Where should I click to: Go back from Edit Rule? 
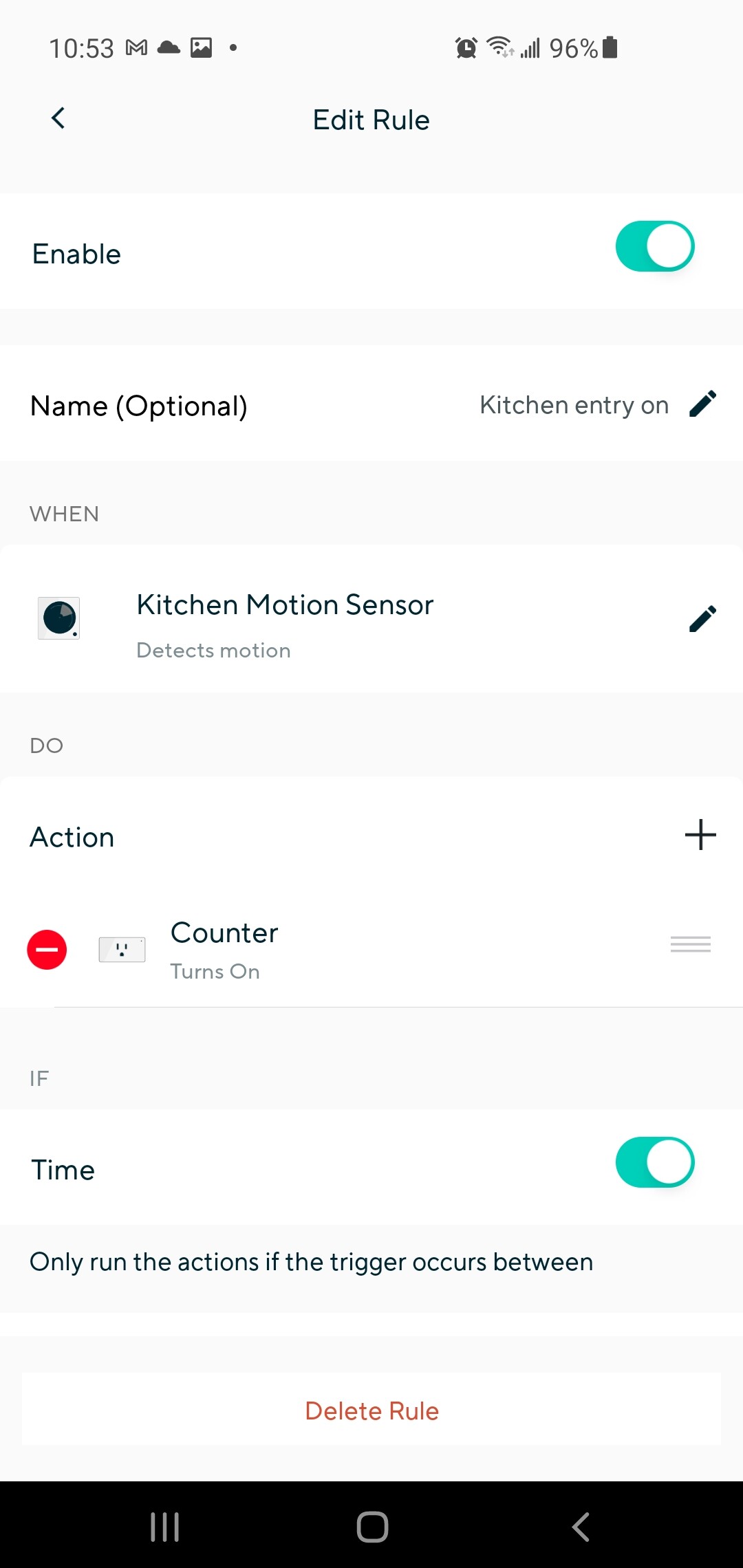pos(58,118)
